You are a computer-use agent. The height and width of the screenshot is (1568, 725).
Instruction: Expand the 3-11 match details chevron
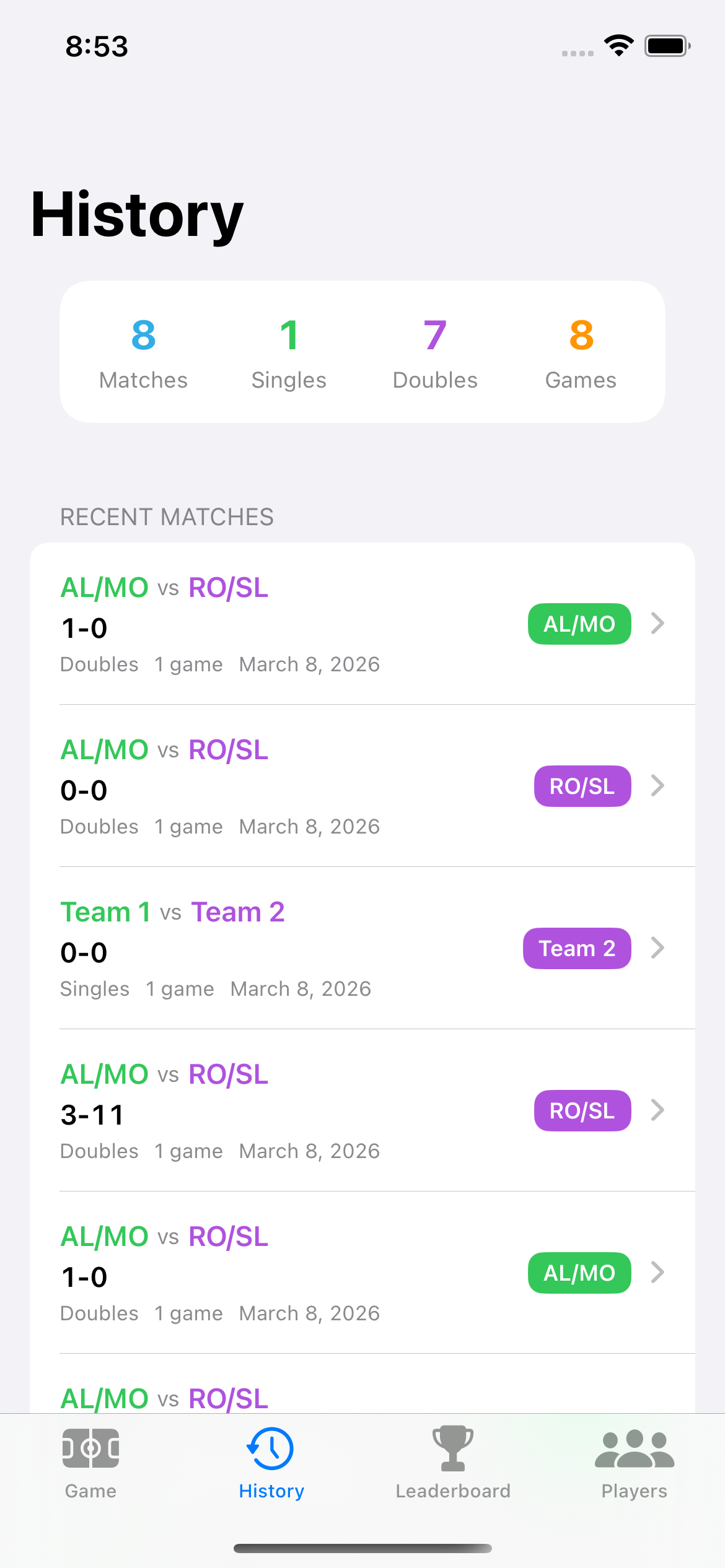pyautogui.click(x=657, y=1110)
